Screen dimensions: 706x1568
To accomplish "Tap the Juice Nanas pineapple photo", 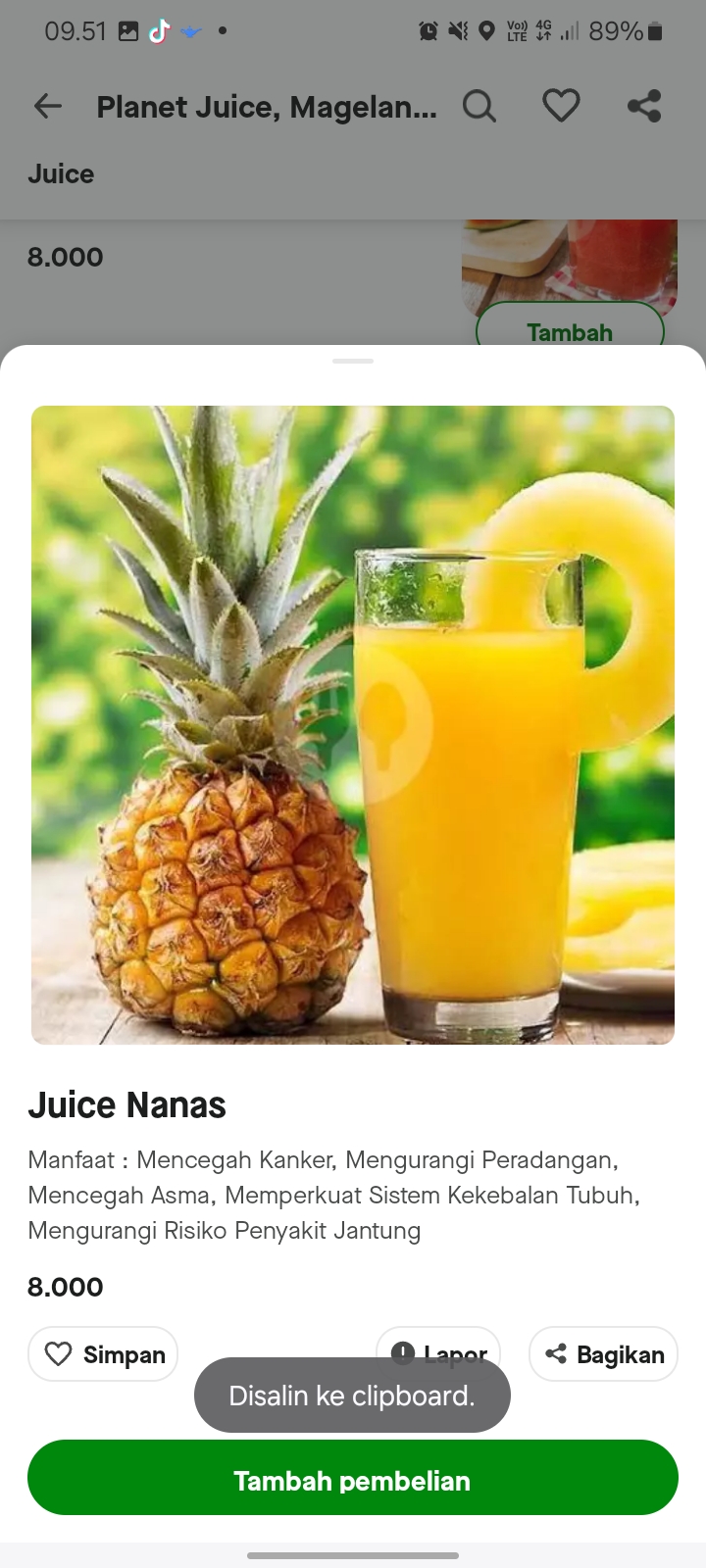I will click(x=353, y=725).
